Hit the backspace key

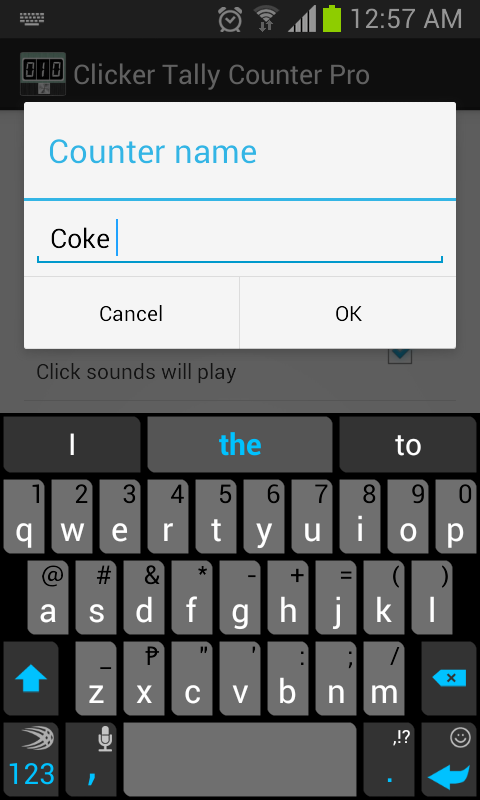(449, 679)
